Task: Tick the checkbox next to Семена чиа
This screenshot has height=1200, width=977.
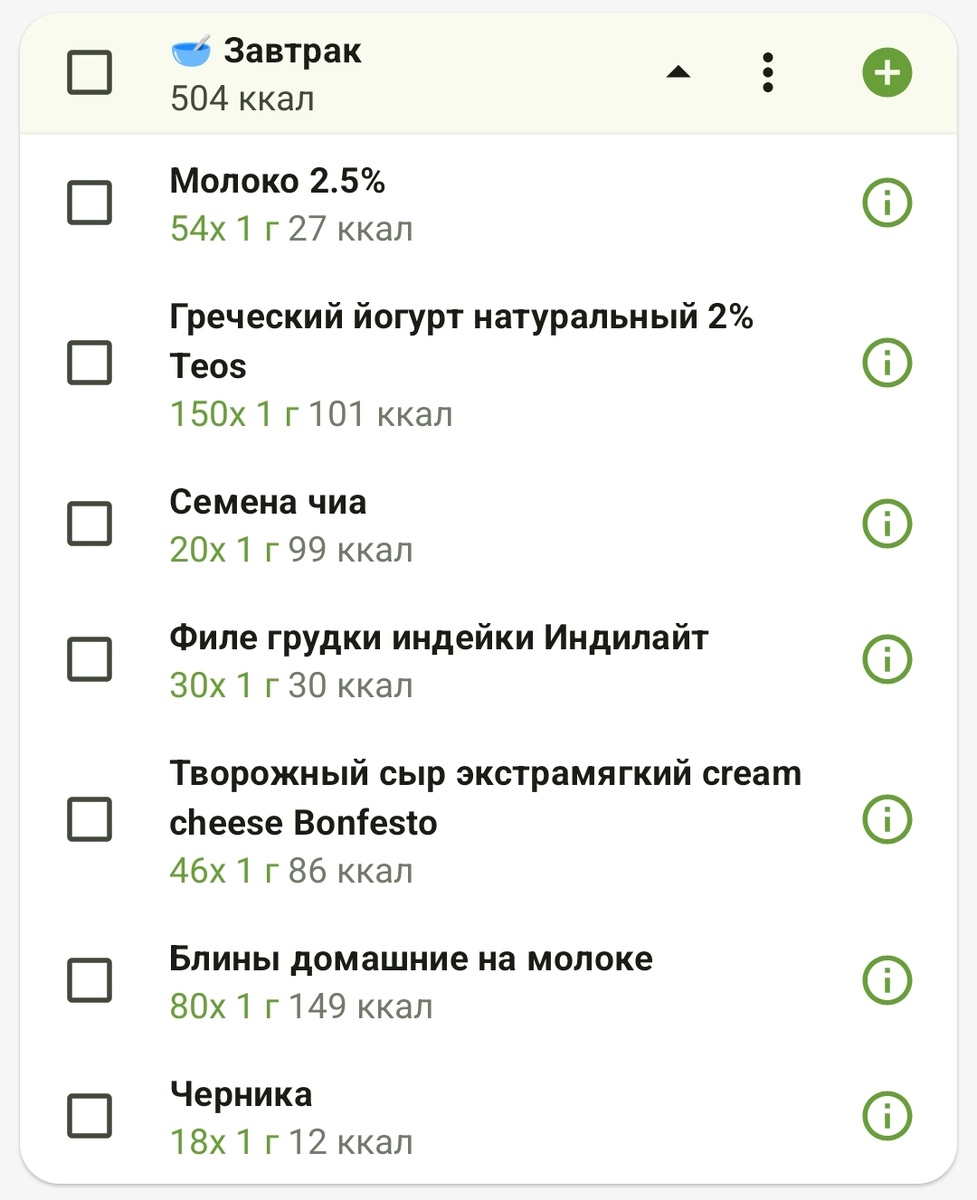Action: [89, 522]
